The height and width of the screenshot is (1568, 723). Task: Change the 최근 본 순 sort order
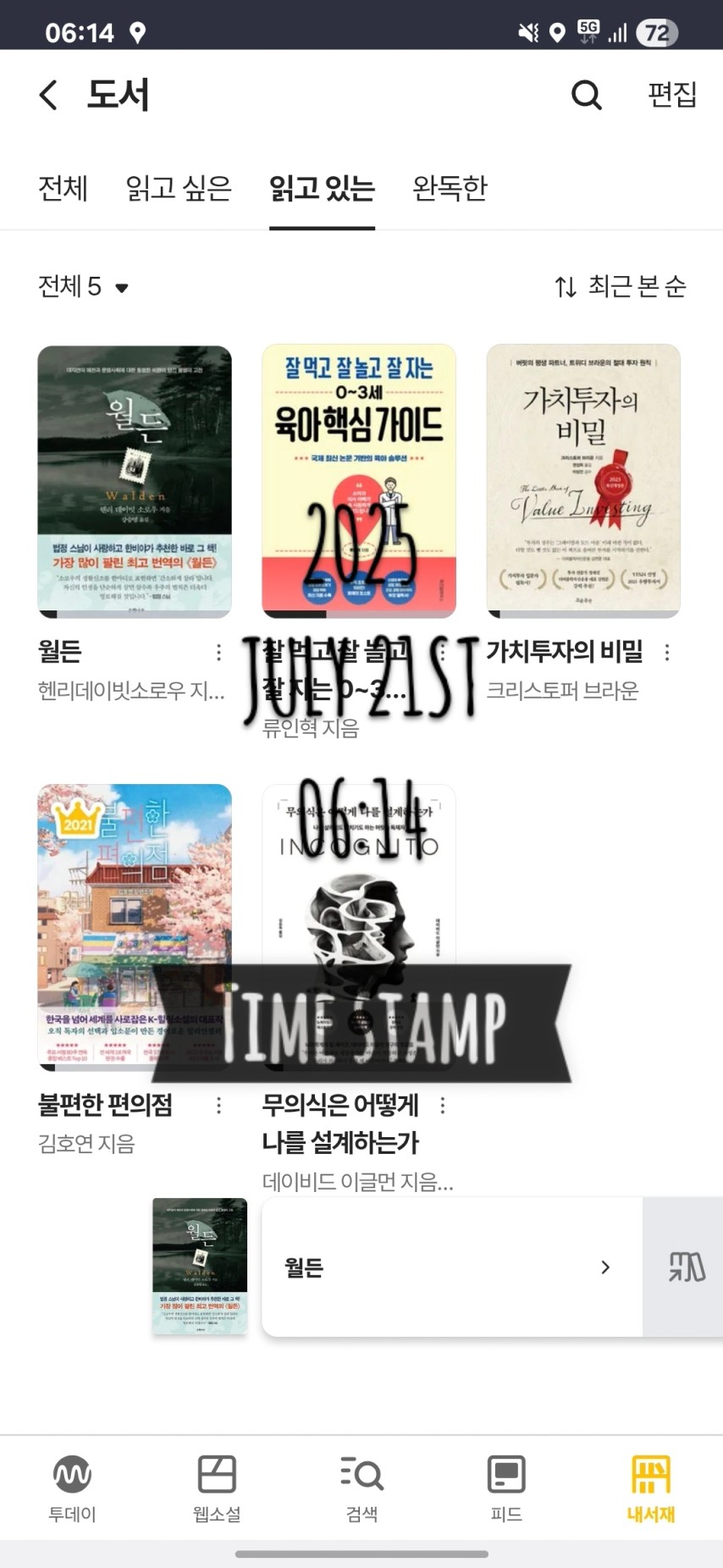click(x=620, y=286)
